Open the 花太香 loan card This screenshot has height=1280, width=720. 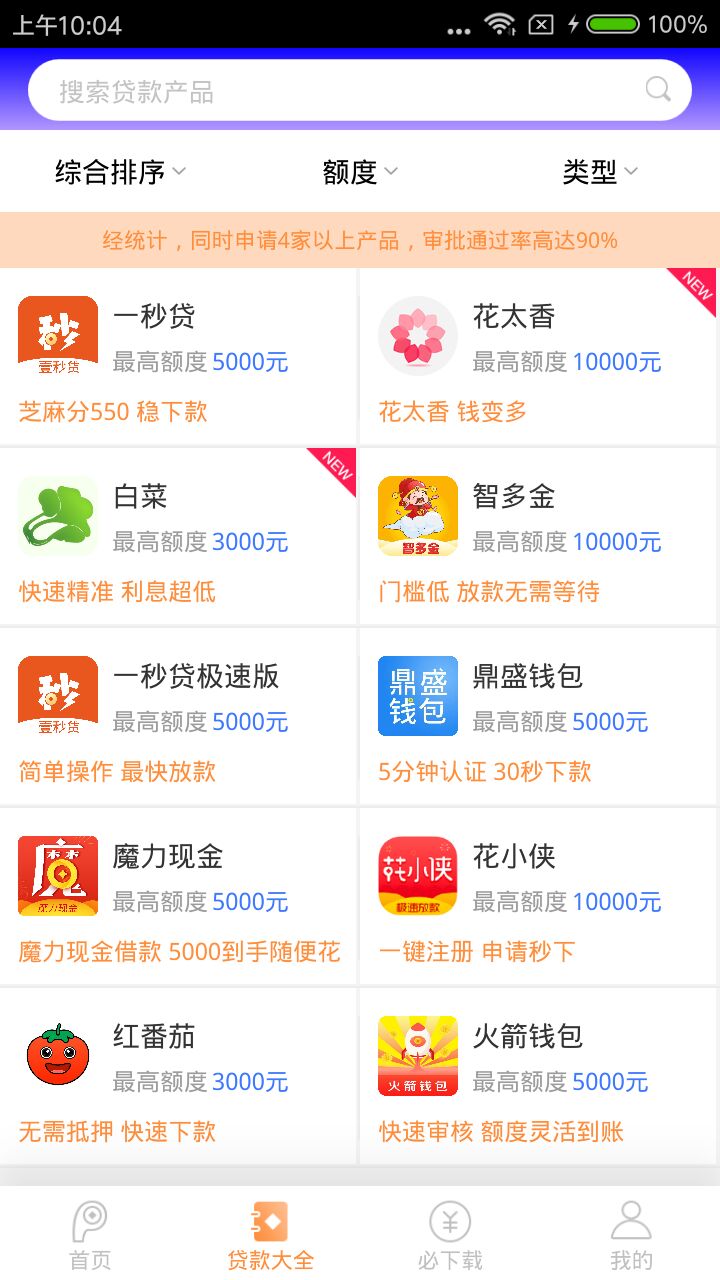coord(538,357)
